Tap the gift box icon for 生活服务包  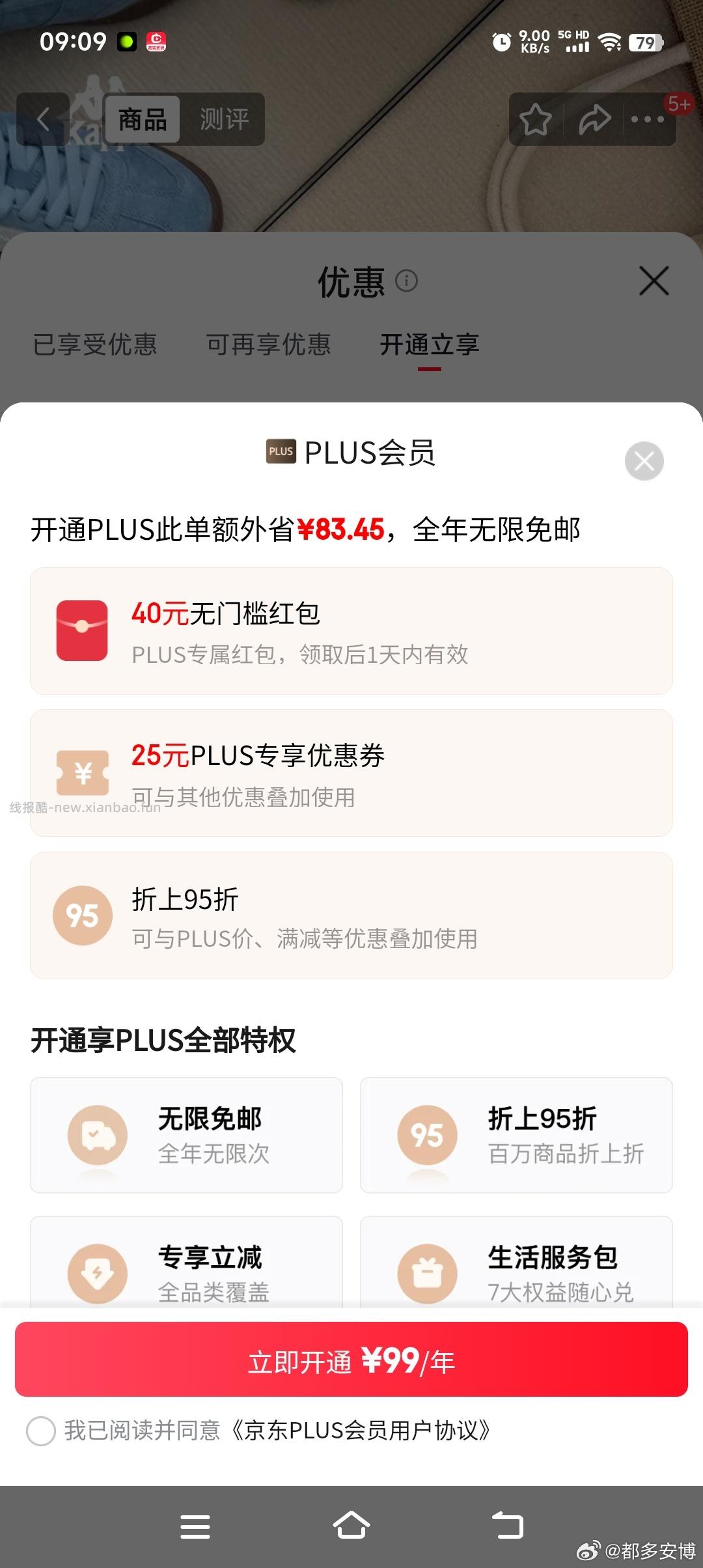pyautogui.click(x=426, y=1273)
